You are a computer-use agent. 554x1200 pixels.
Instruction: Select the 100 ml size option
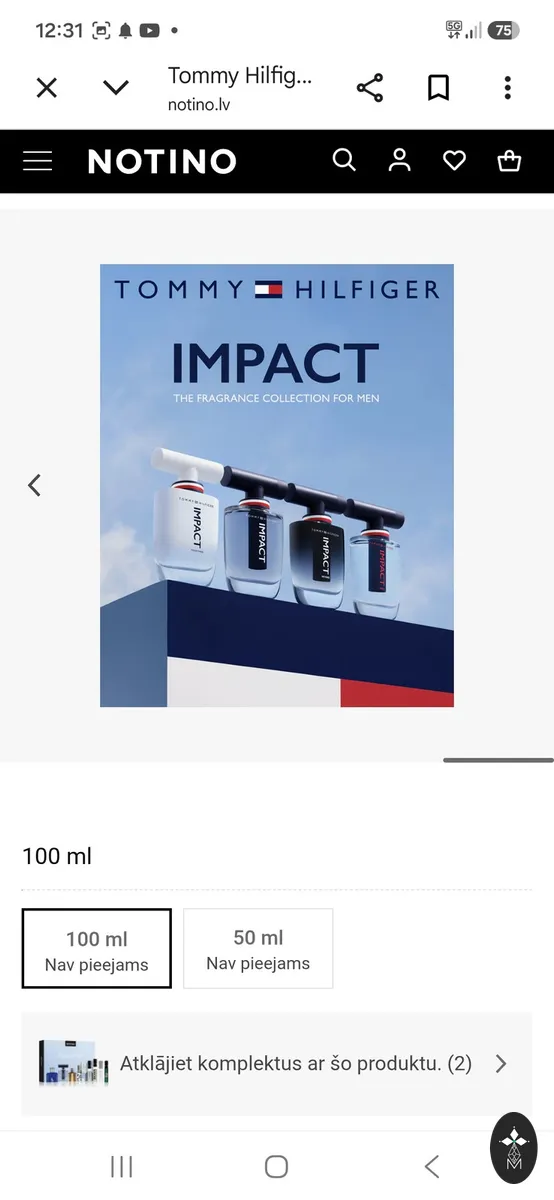click(x=97, y=948)
